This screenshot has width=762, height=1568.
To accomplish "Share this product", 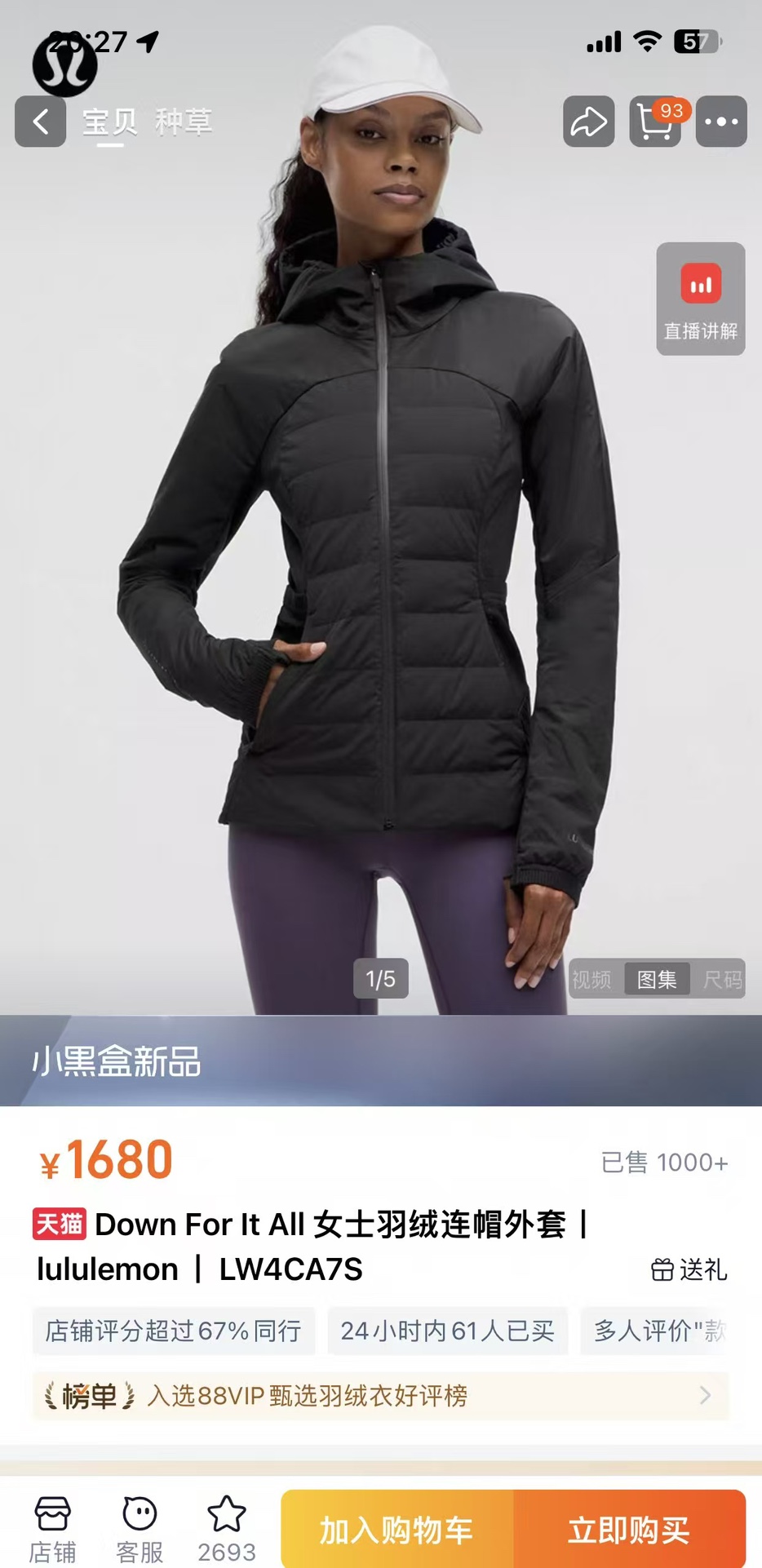I will pos(588,122).
